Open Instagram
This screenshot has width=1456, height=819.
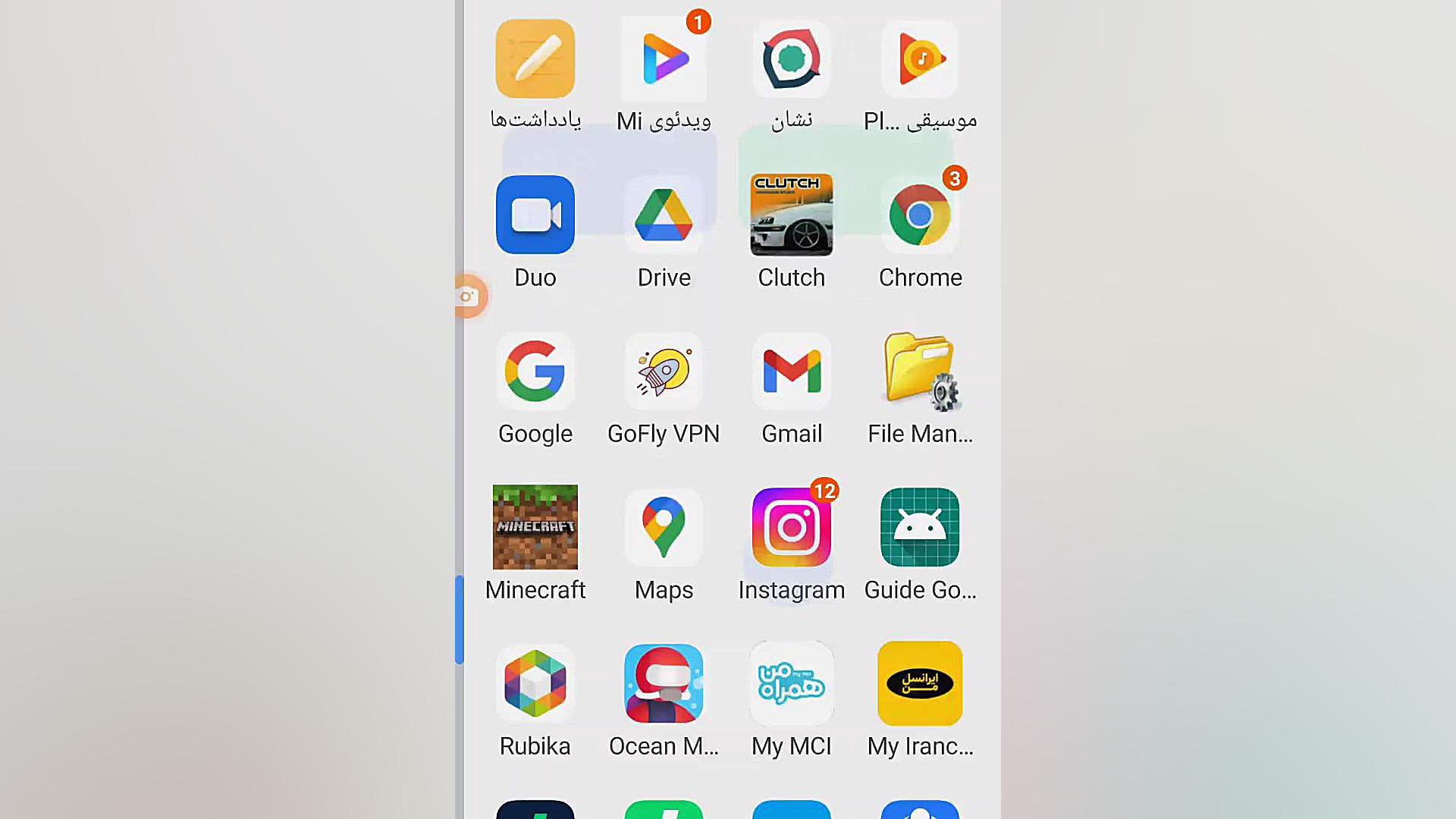(x=792, y=527)
